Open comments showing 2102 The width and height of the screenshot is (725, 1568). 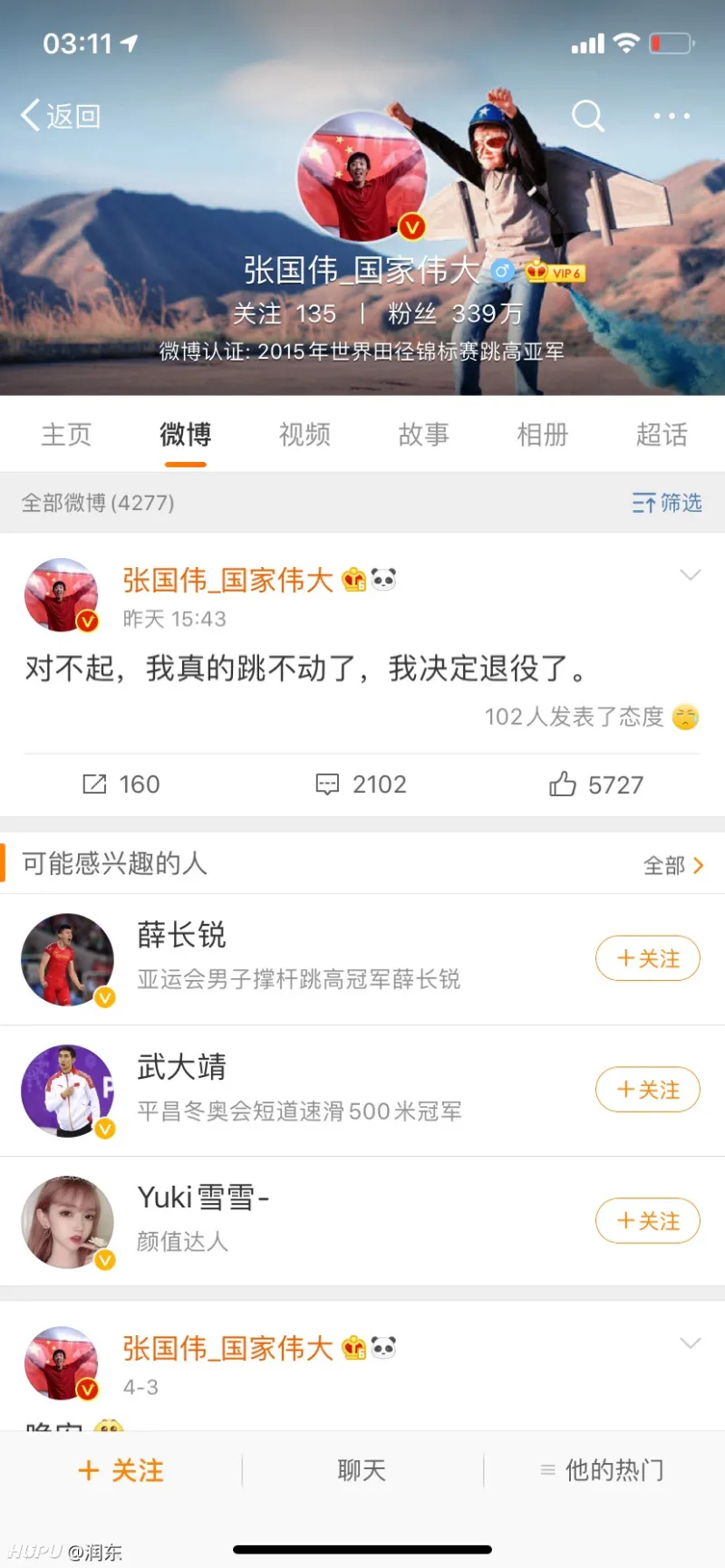(361, 784)
